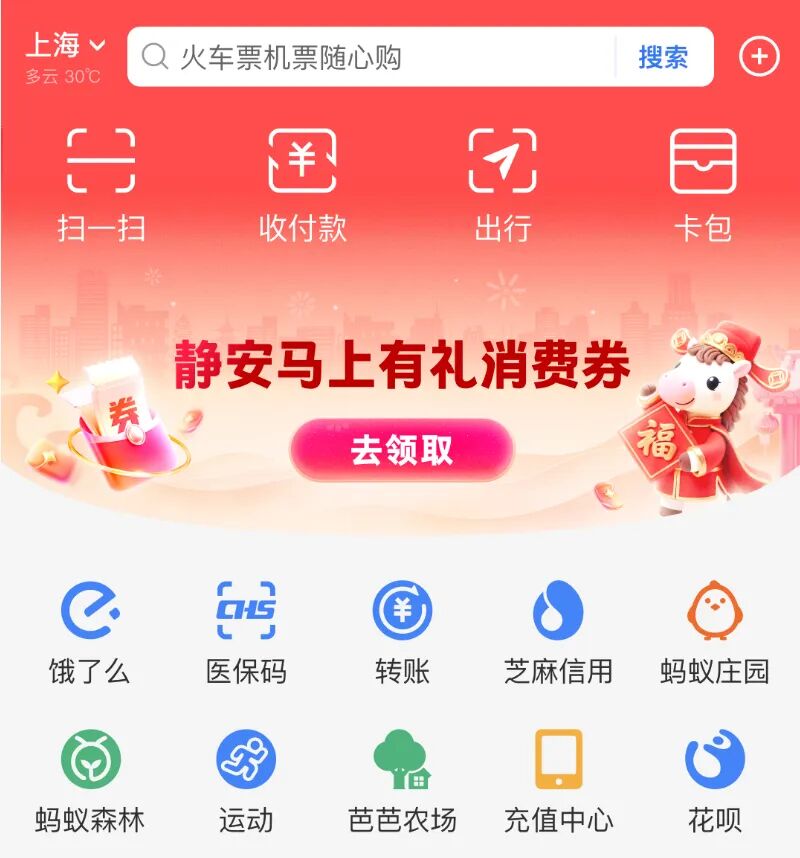
Task: Open the 运动 sports feature
Action: [x=246, y=782]
